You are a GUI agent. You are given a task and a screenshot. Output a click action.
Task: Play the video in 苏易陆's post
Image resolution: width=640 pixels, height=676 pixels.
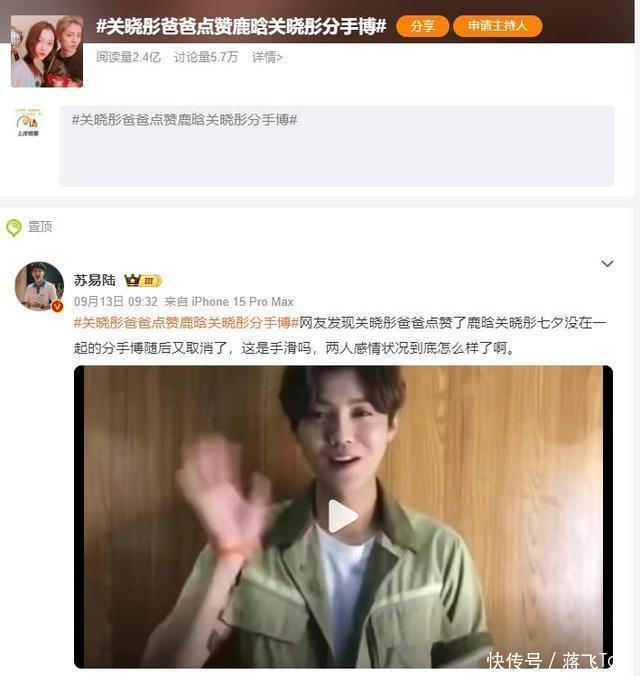343,516
